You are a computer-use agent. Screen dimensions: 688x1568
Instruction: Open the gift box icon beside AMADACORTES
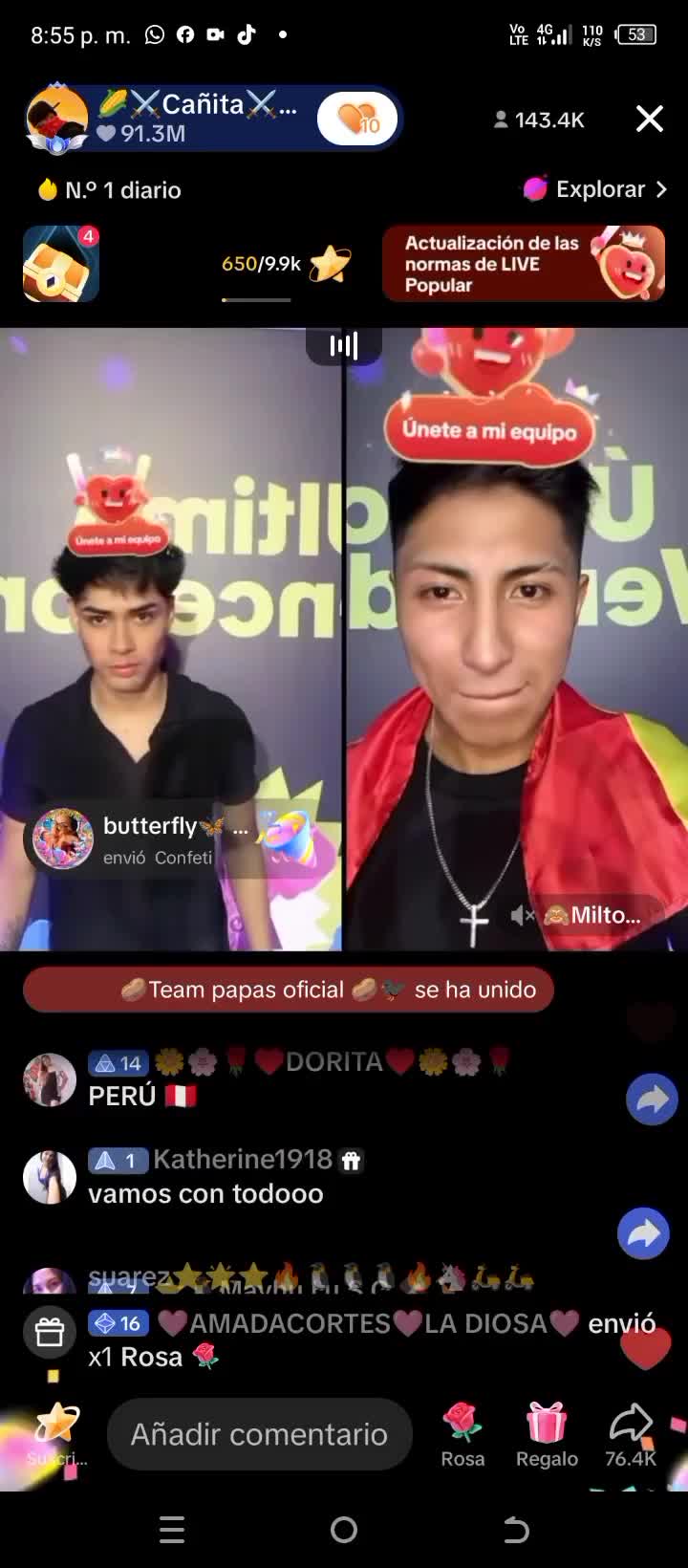click(50, 1332)
